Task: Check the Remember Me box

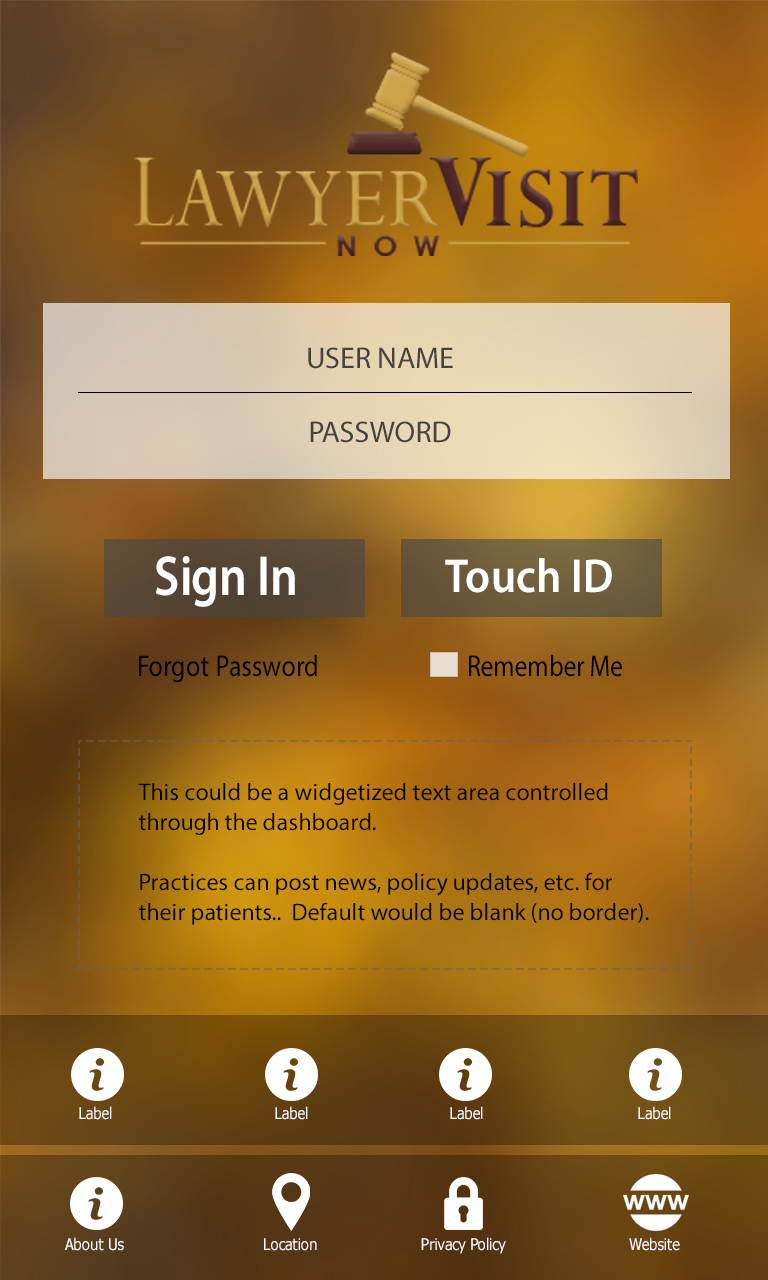Action: click(444, 665)
